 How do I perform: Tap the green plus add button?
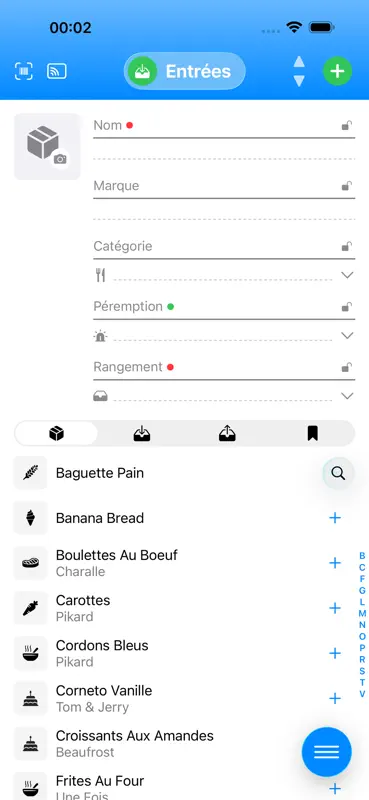pyautogui.click(x=337, y=71)
